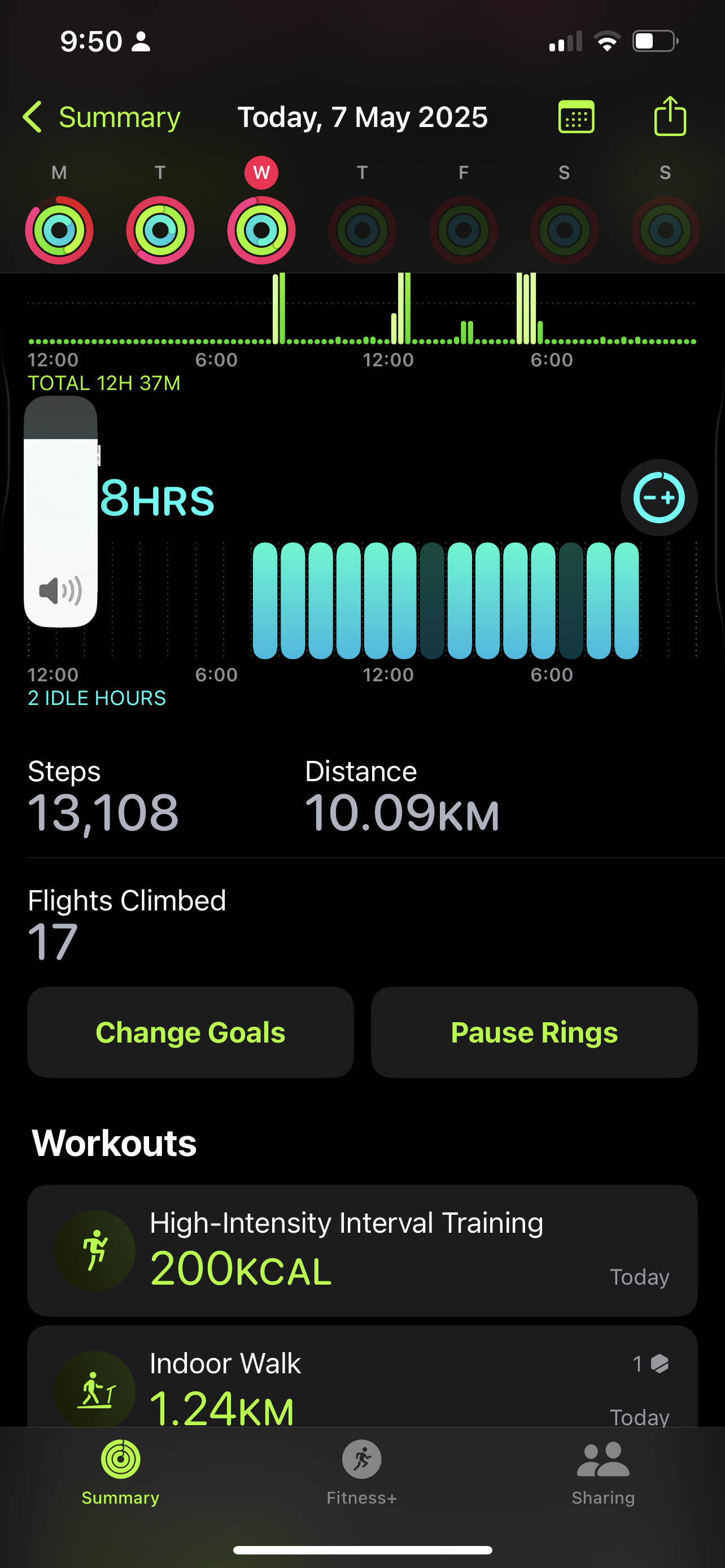Screen dimensions: 725x1568
Task: Go back to Summary
Action: 102,117
